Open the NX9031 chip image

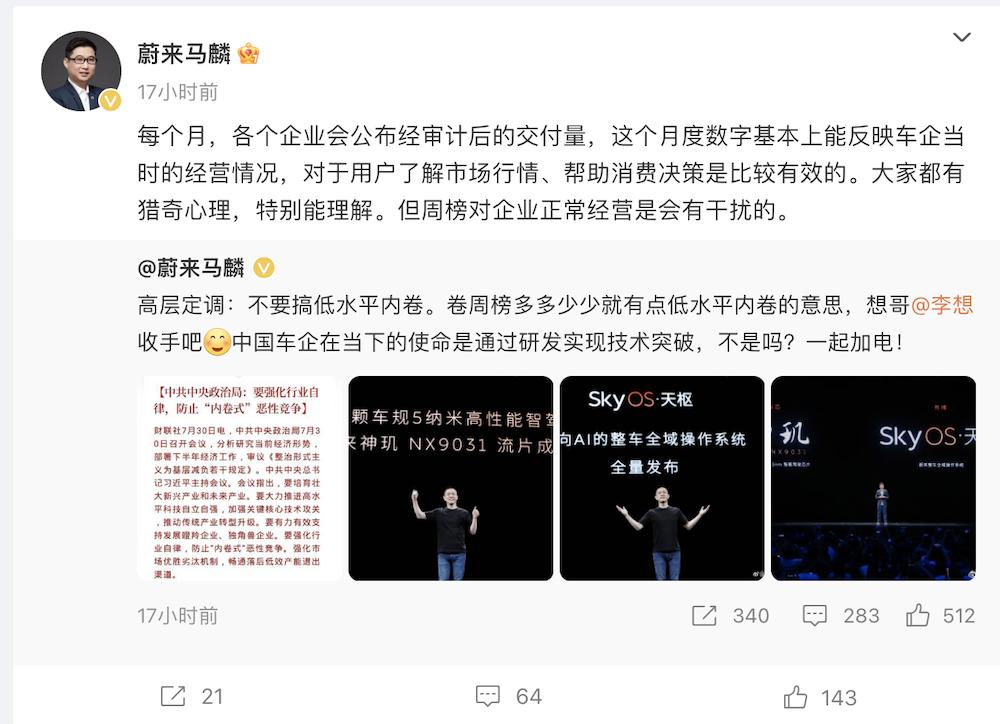pyautogui.click(x=451, y=478)
